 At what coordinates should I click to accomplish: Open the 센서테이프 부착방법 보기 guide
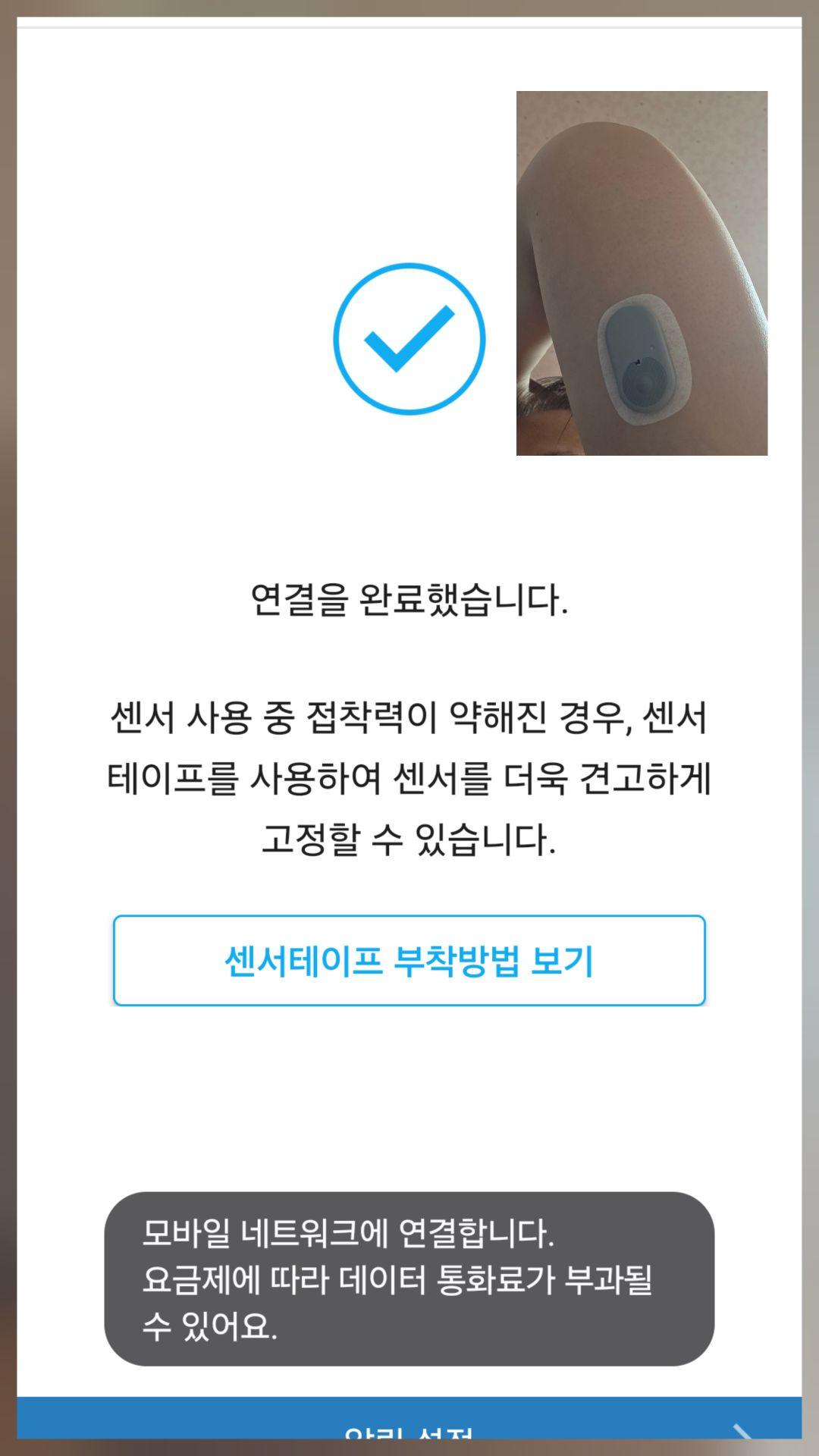click(409, 961)
